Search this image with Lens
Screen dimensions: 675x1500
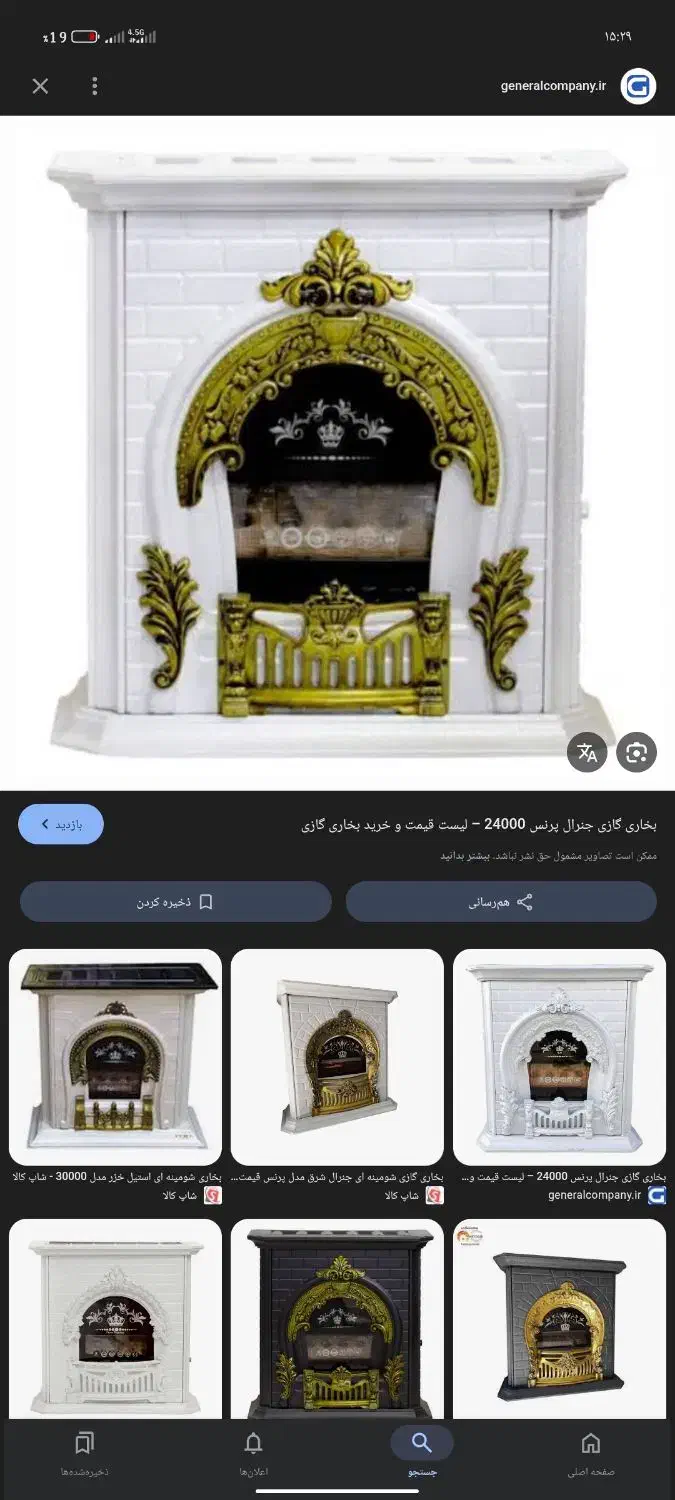point(636,753)
